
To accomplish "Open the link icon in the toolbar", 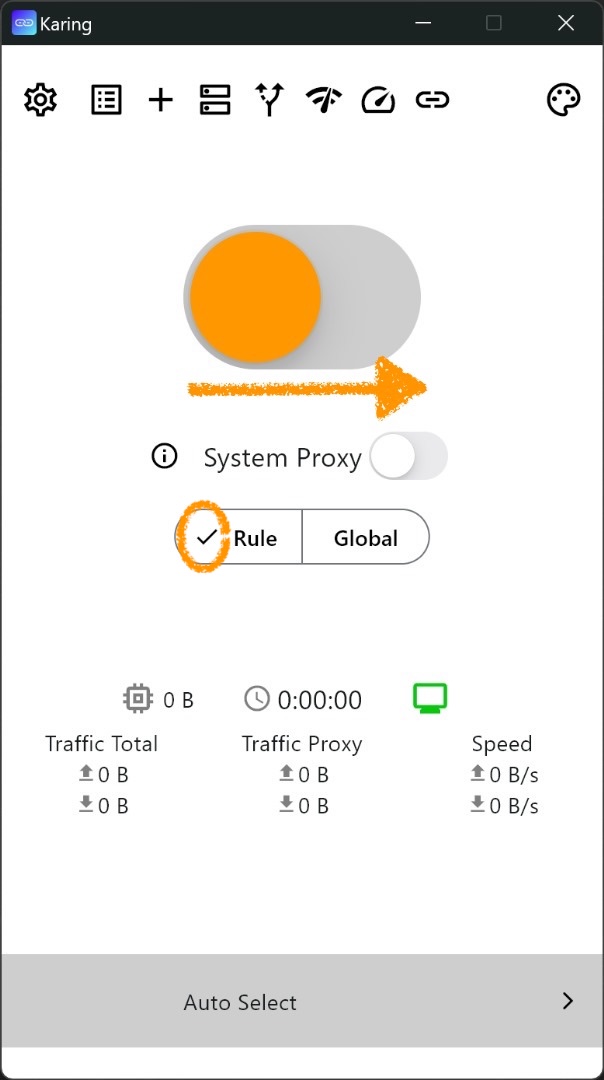I will pyautogui.click(x=433, y=100).
